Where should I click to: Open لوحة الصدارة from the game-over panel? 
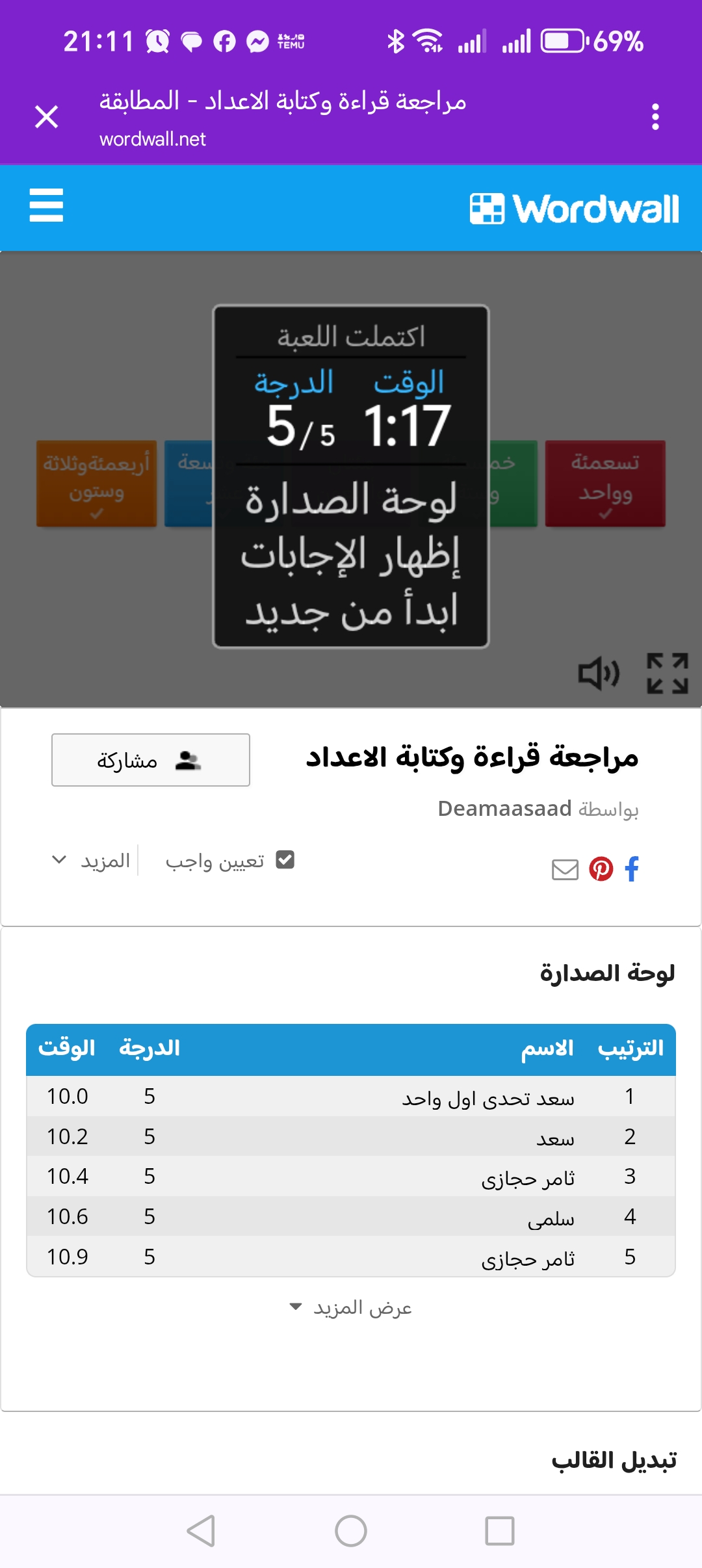(x=351, y=501)
